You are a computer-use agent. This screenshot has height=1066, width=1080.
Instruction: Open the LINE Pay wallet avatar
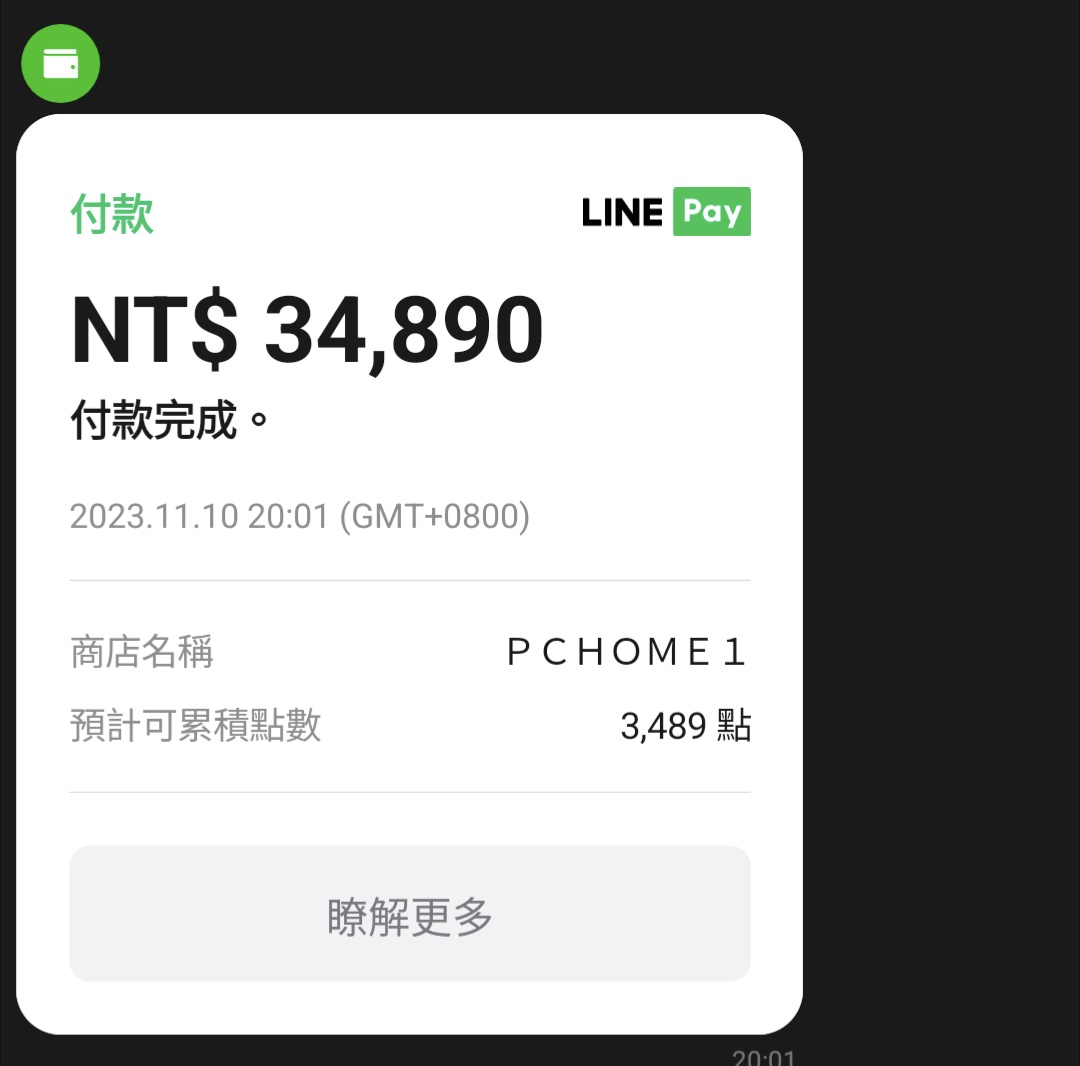click(60, 64)
